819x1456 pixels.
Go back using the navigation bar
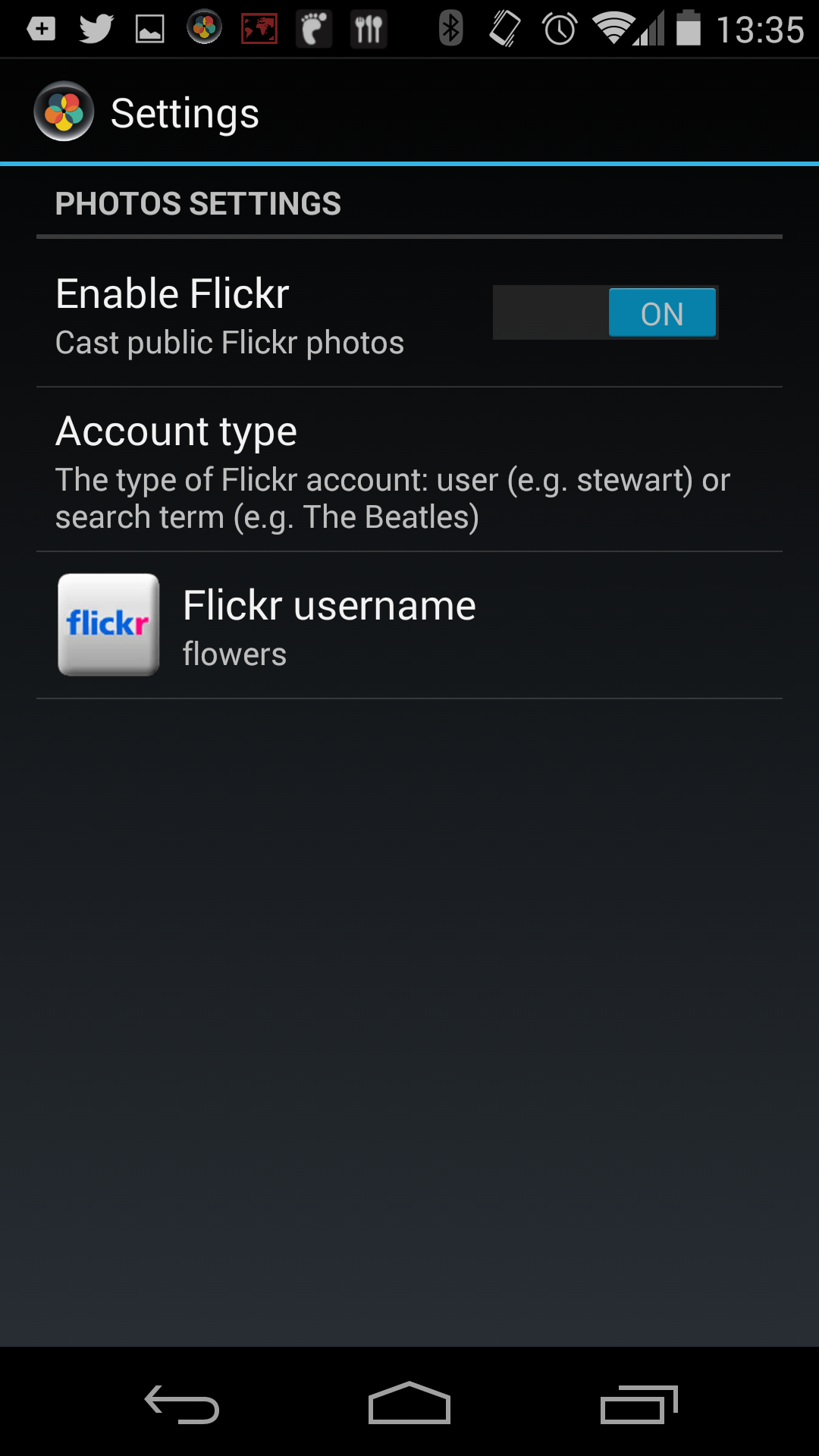tap(182, 1404)
